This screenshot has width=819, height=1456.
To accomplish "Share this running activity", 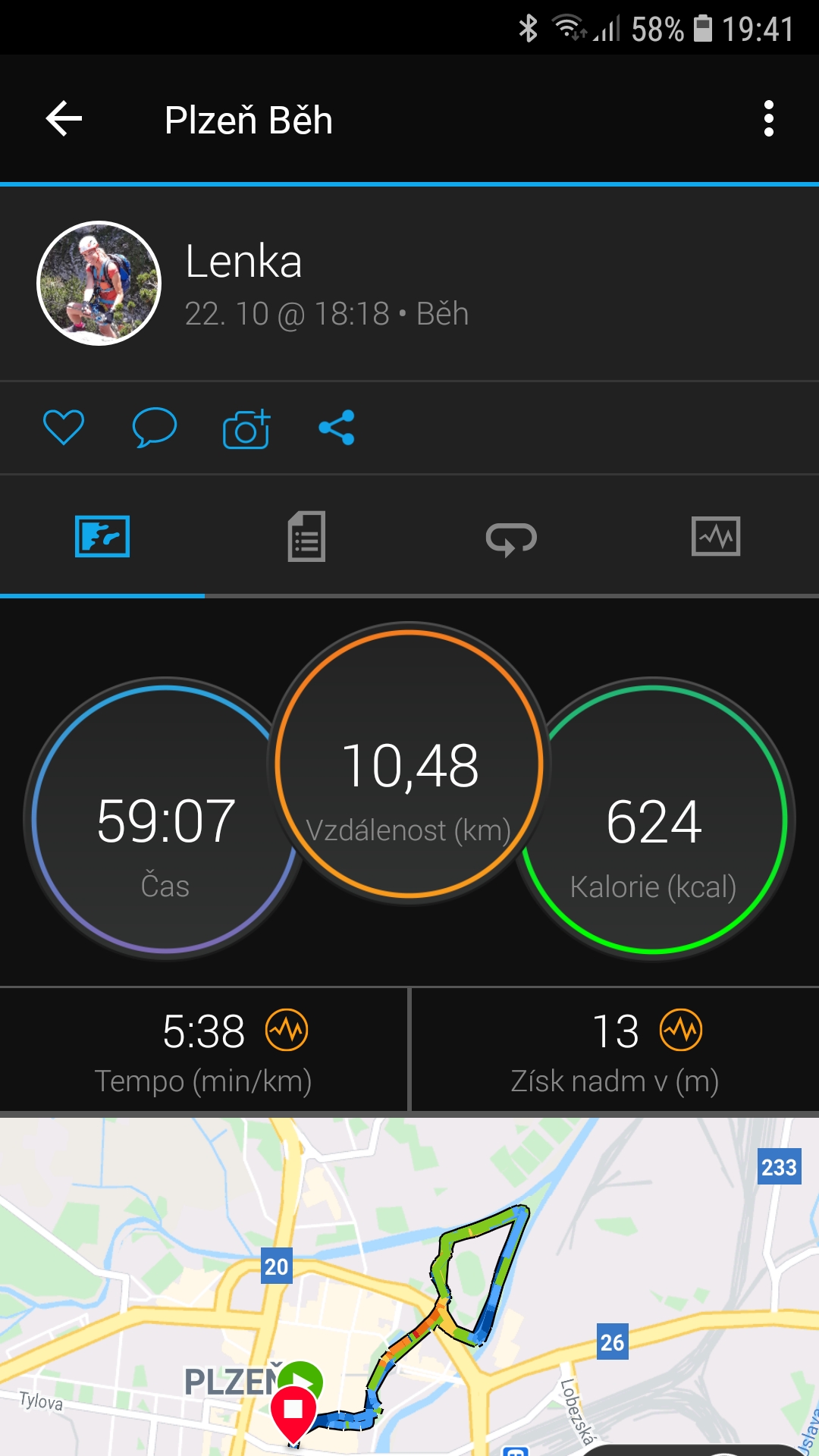I will point(337,428).
